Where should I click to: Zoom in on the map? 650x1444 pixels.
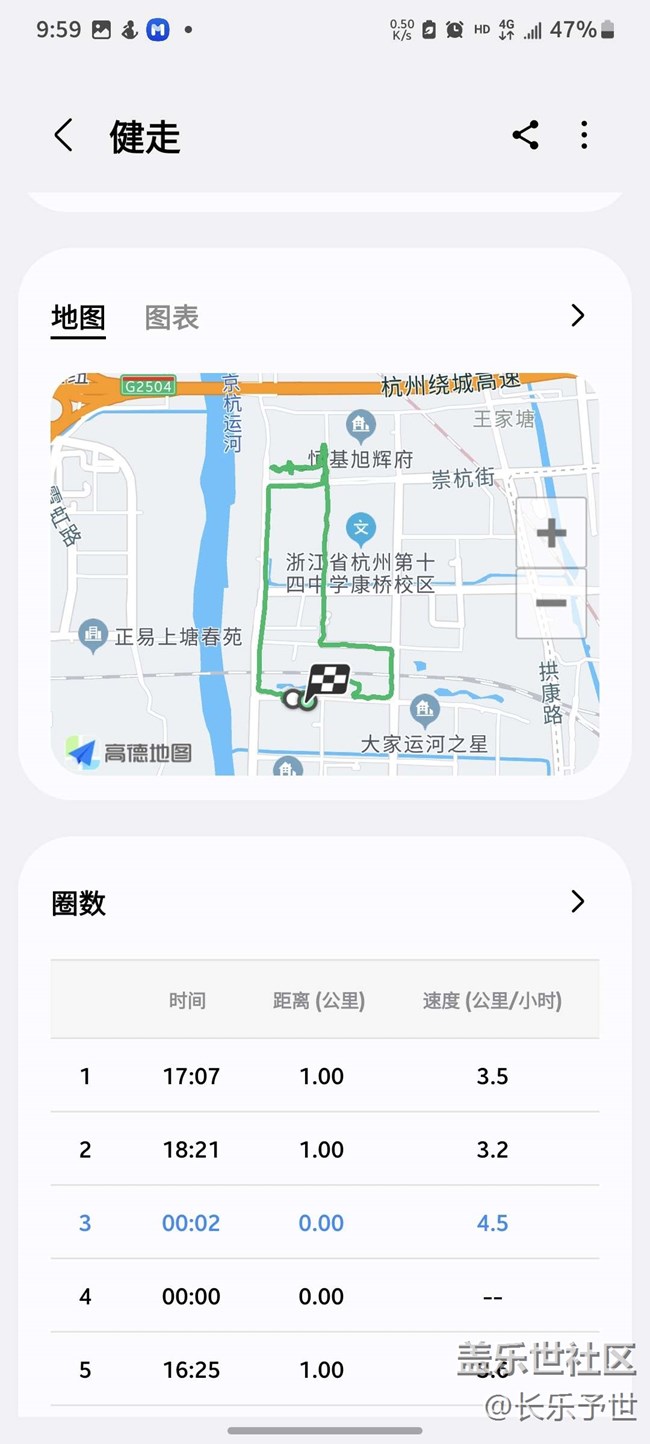[551, 533]
